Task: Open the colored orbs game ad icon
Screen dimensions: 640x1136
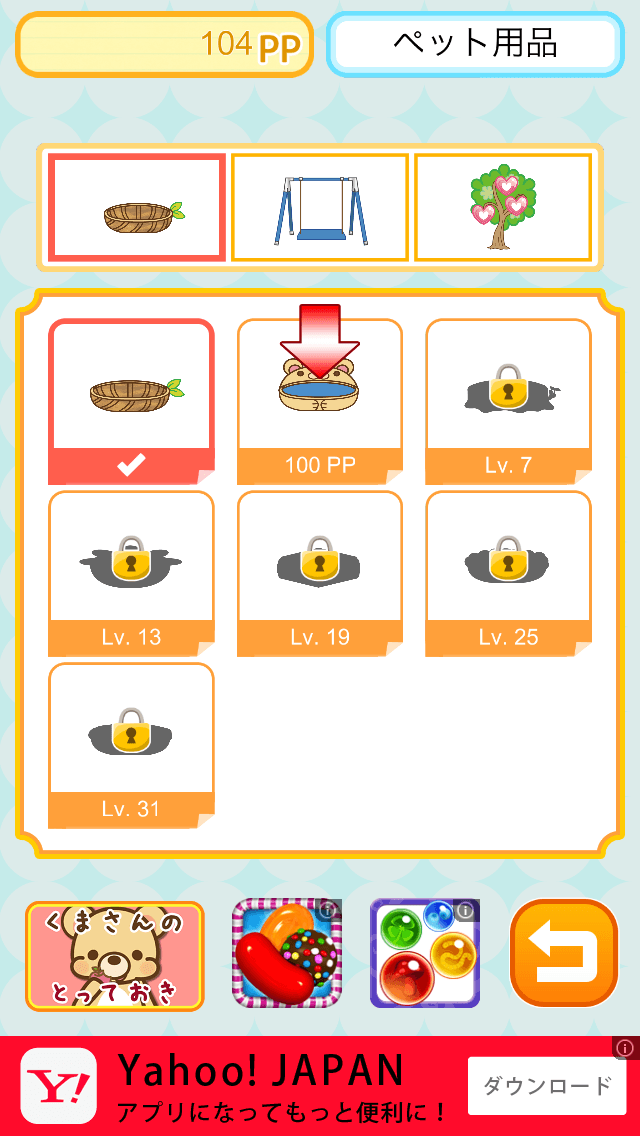Action: 425,953
